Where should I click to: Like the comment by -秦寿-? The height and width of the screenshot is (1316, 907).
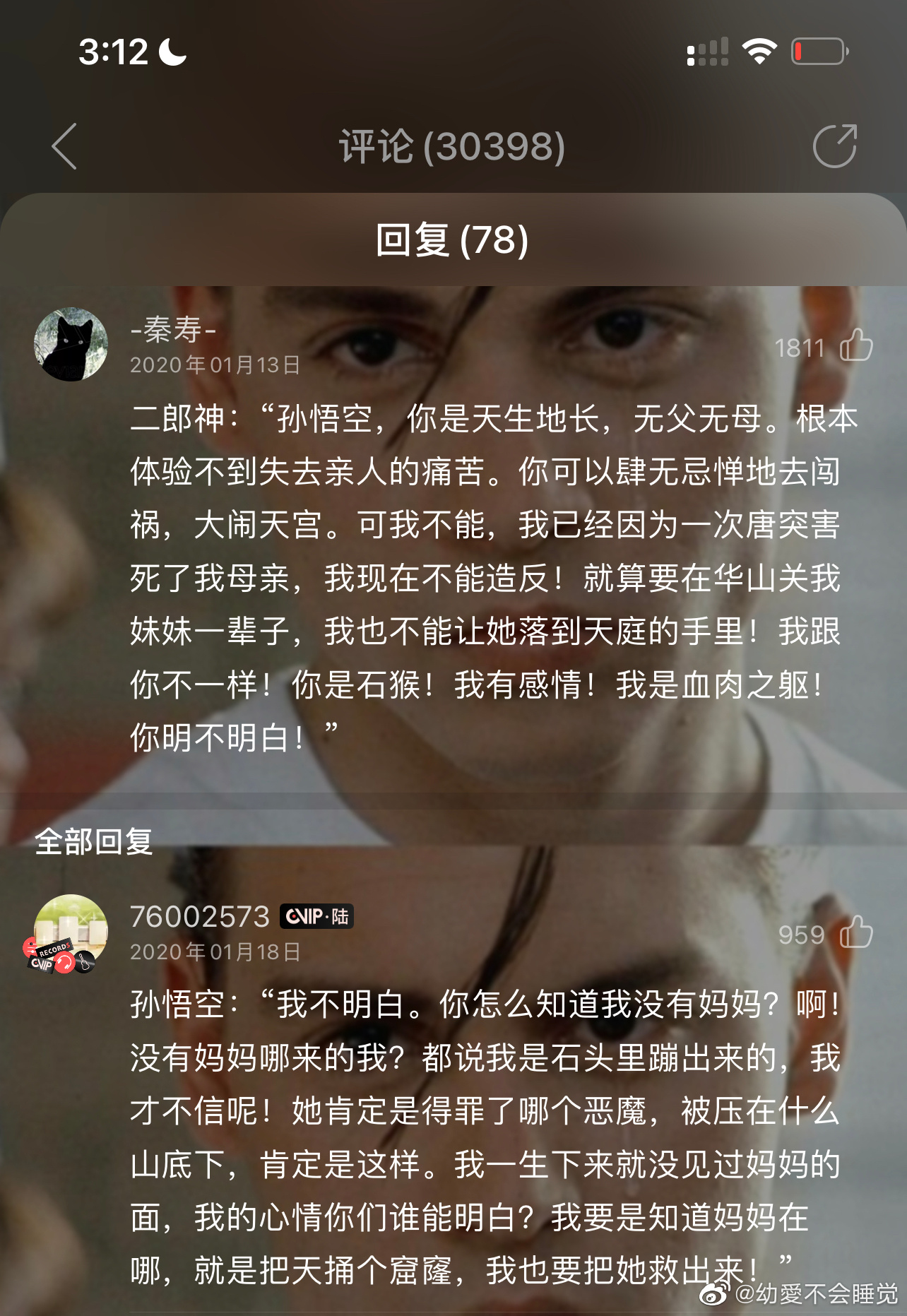tap(855, 346)
